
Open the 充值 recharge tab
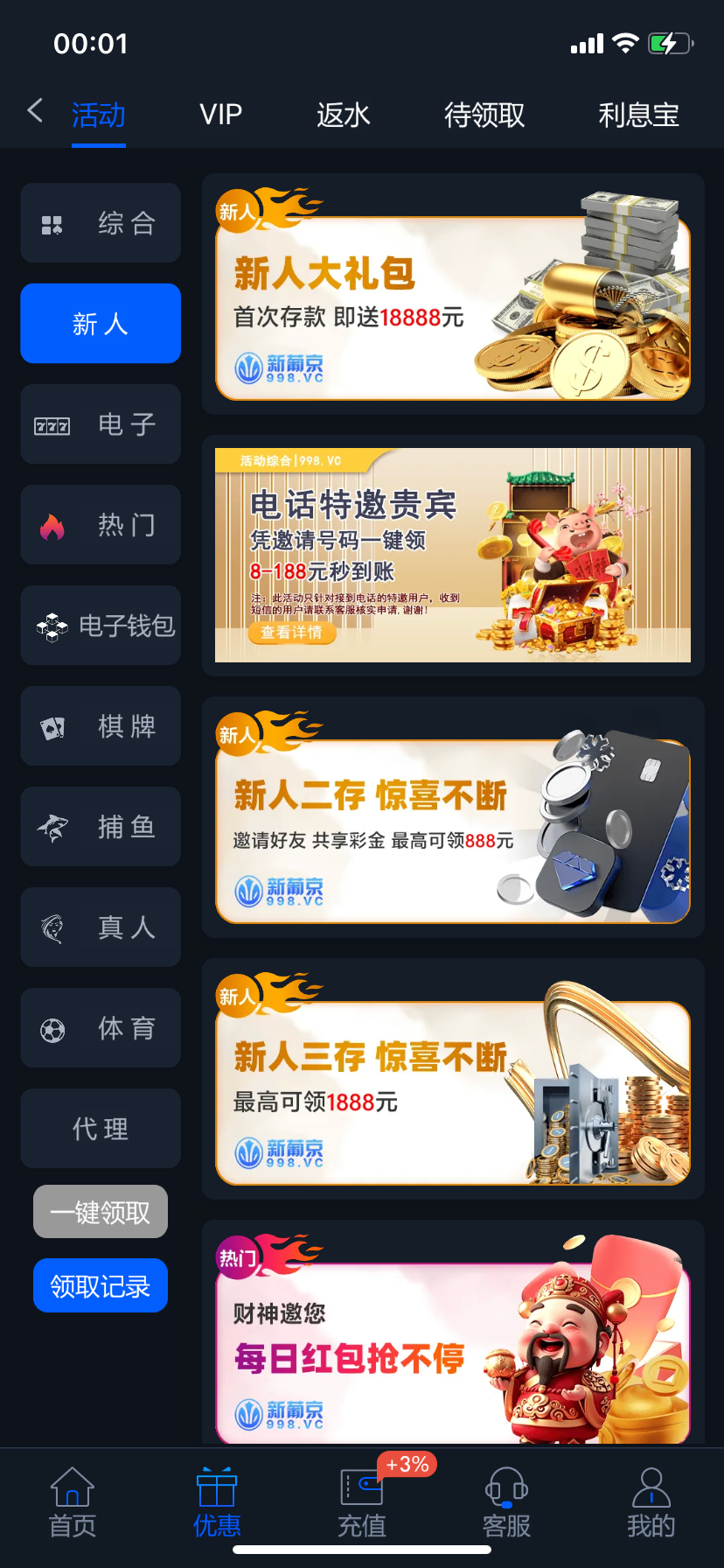[362, 1502]
